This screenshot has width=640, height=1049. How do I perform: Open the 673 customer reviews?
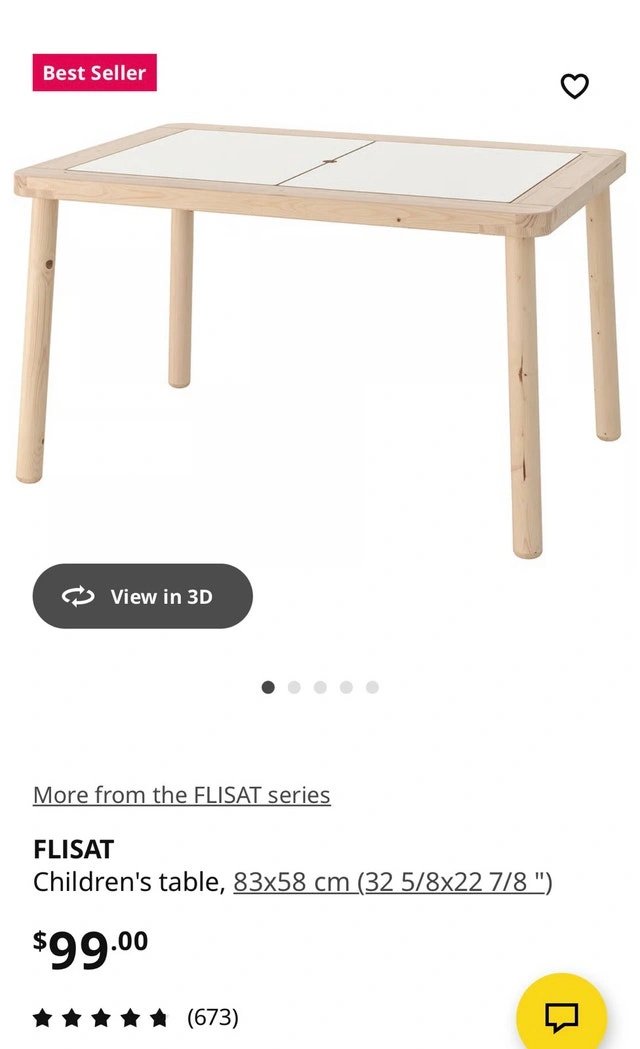212,1017
